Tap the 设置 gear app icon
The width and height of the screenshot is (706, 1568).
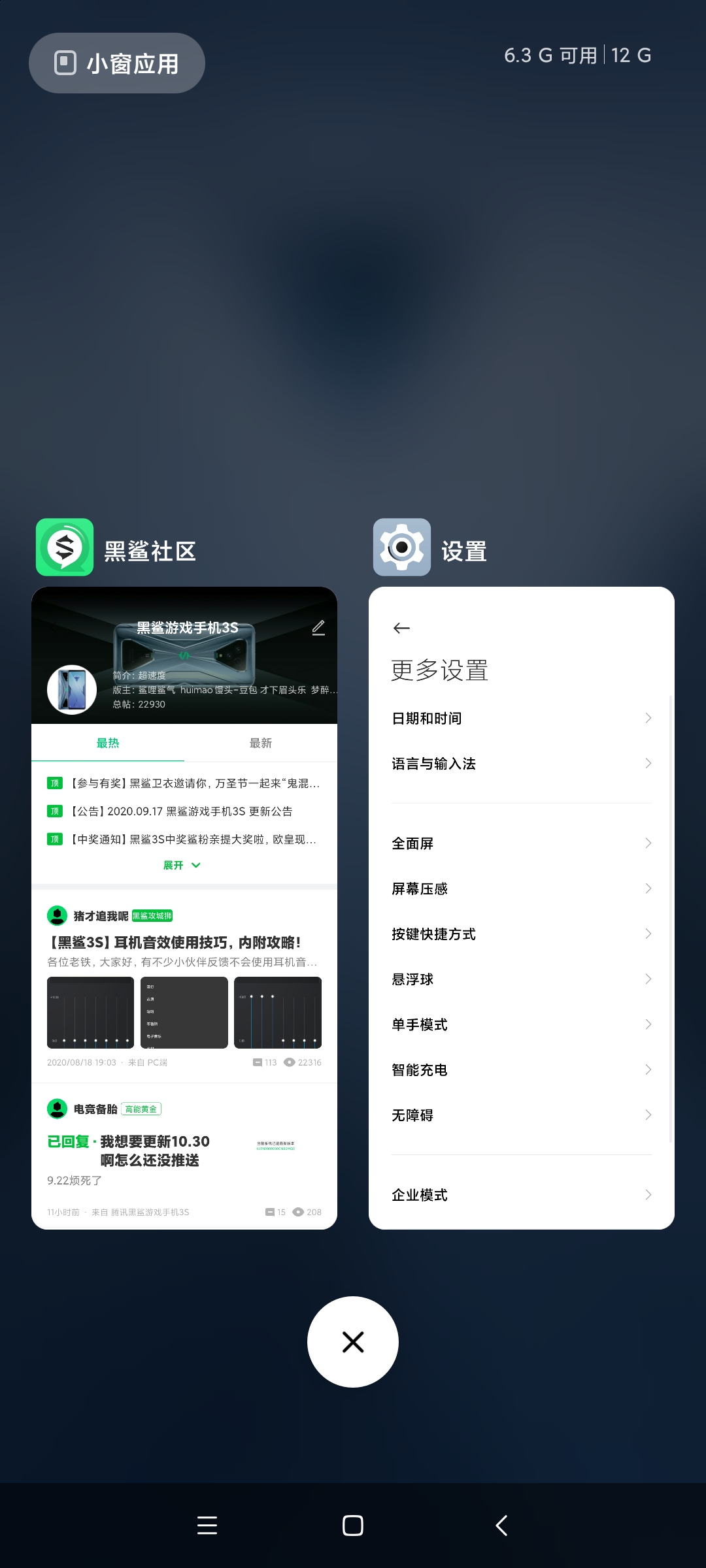(402, 547)
